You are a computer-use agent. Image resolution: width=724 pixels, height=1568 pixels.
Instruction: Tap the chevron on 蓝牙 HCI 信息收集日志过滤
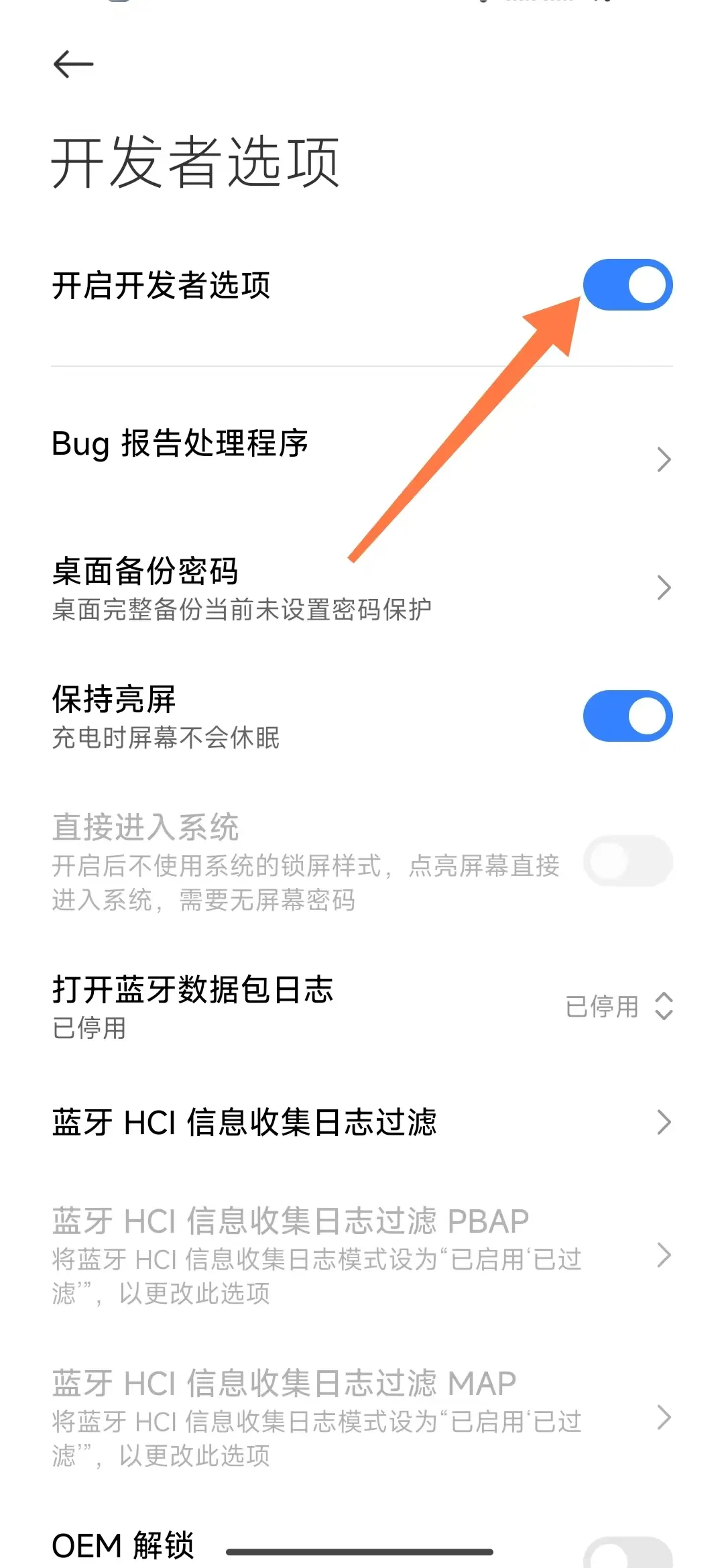point(663,1122)
